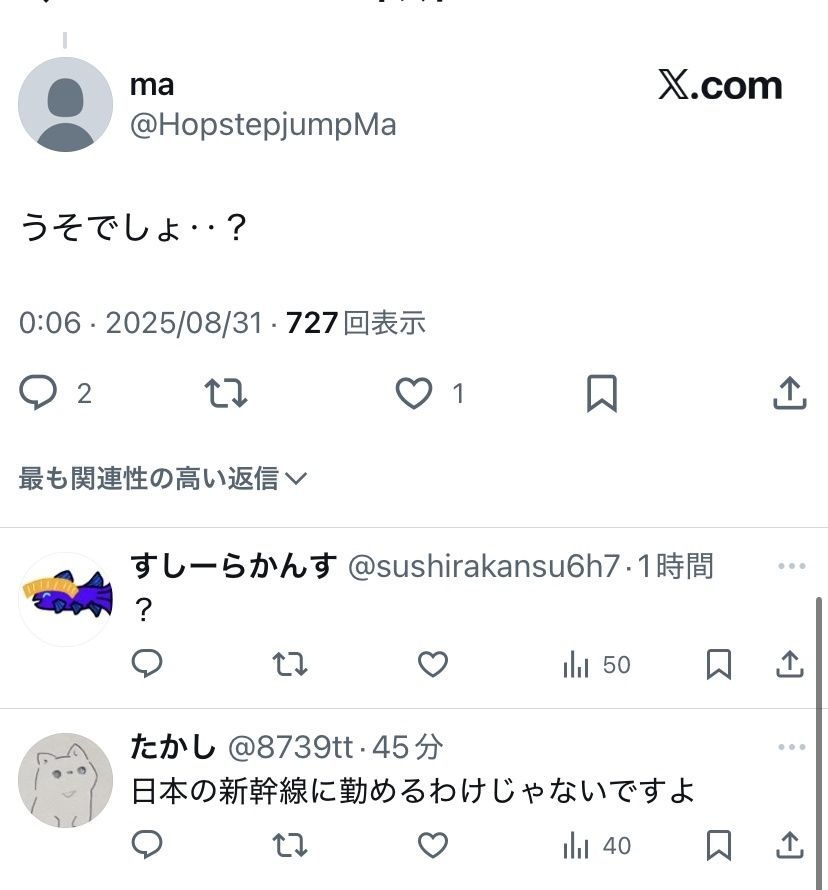This screenshot has width=828, height=890.
Task: Share たかし reply
Action: coord(789,846)
